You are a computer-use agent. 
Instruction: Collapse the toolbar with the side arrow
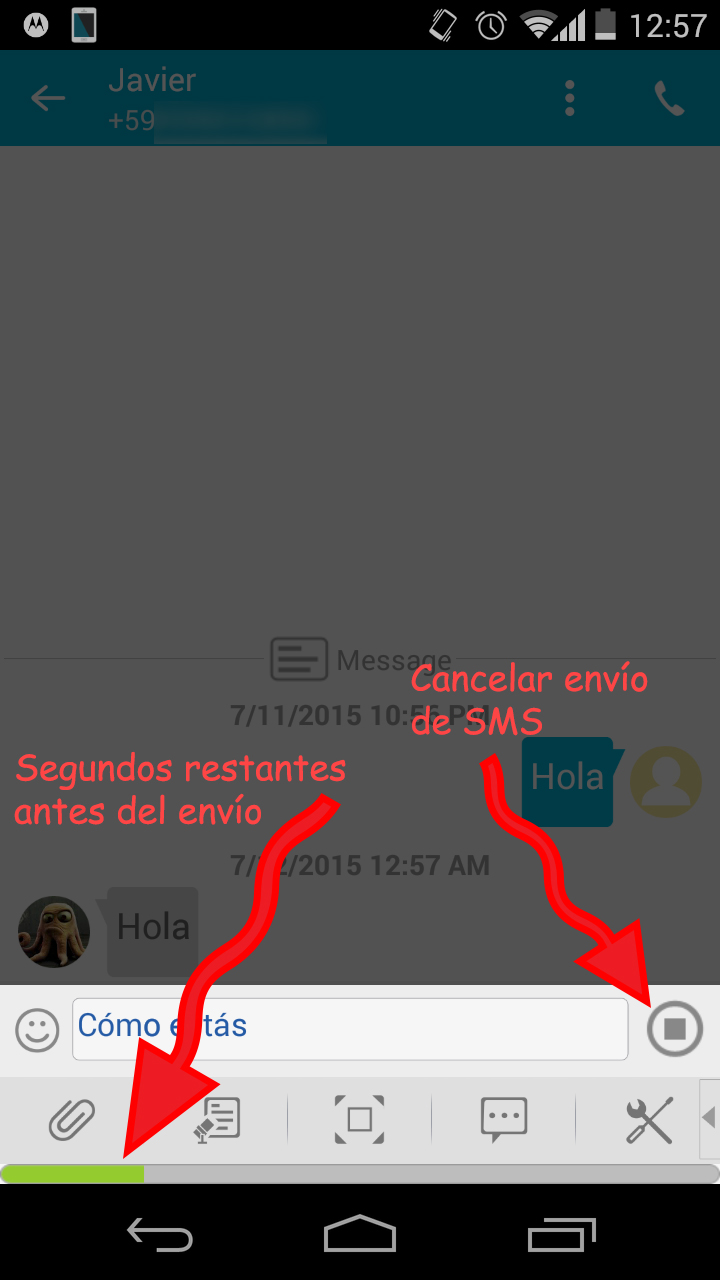tap(709, 1117)
